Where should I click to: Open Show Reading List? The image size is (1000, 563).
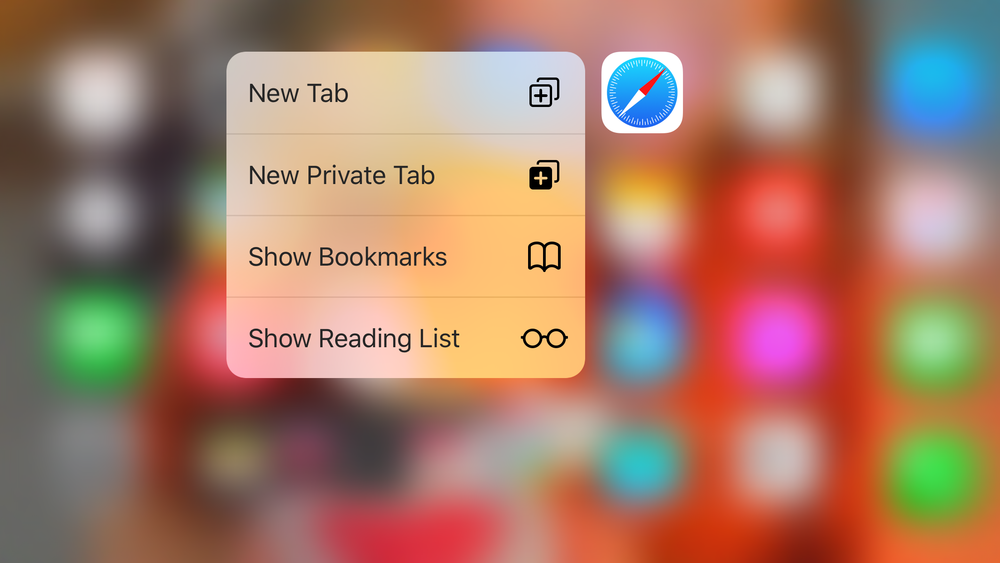[x=405, y=338]
